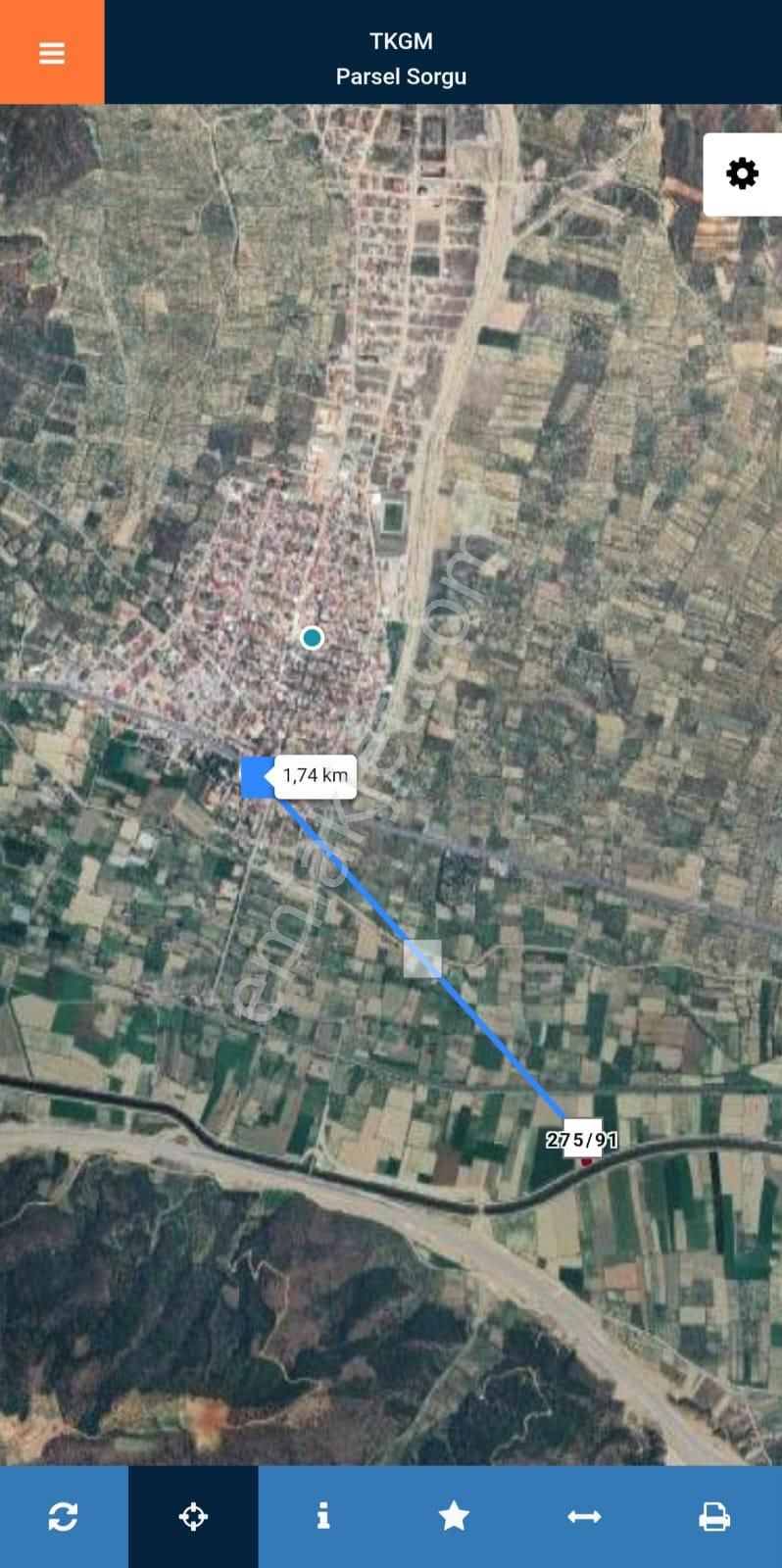This screenshot has height=1568, width=782.
Task: Locate my current position
Action: (193, 1516)
